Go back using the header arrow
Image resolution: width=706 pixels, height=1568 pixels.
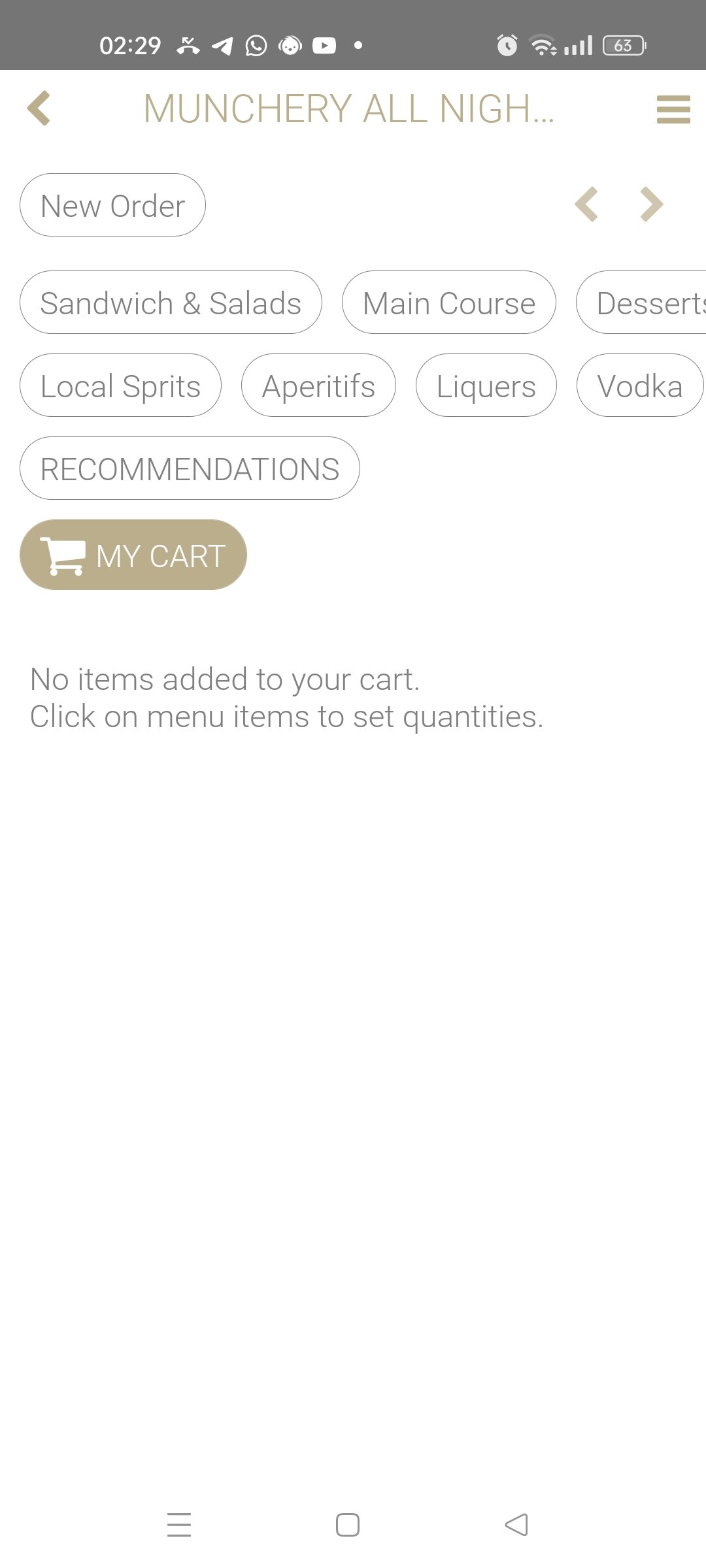(39, 108)
